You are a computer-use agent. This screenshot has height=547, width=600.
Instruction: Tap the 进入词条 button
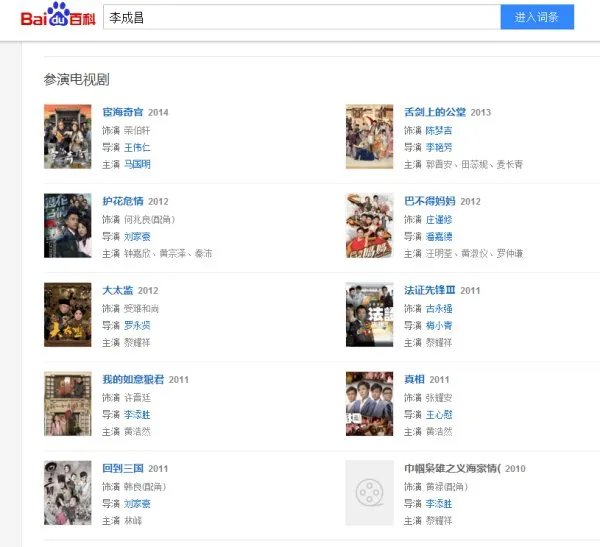pos(537,17)
